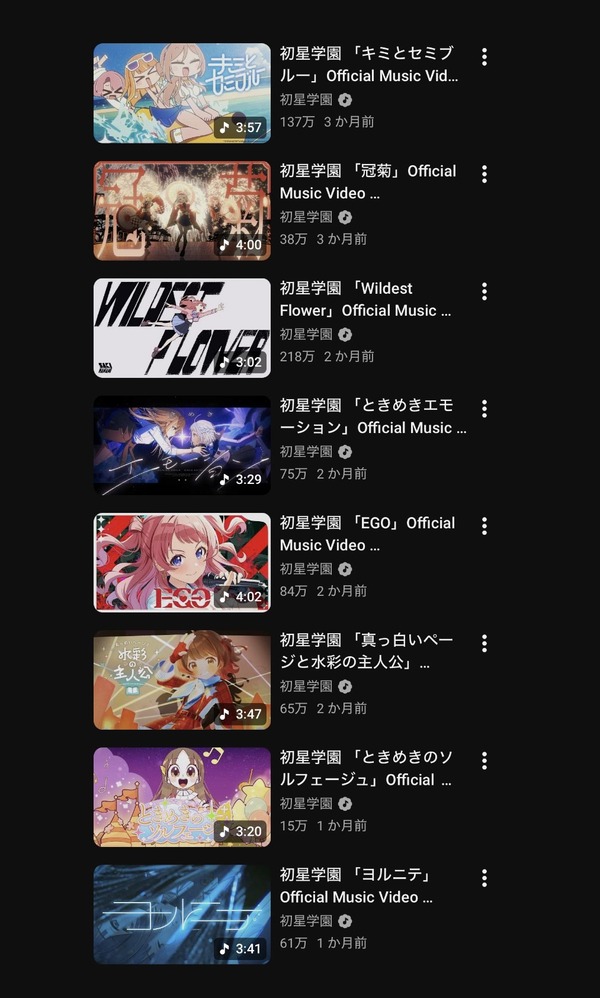Open 「真っ白いページと水彩の主人公」 video

coord(182,680)
